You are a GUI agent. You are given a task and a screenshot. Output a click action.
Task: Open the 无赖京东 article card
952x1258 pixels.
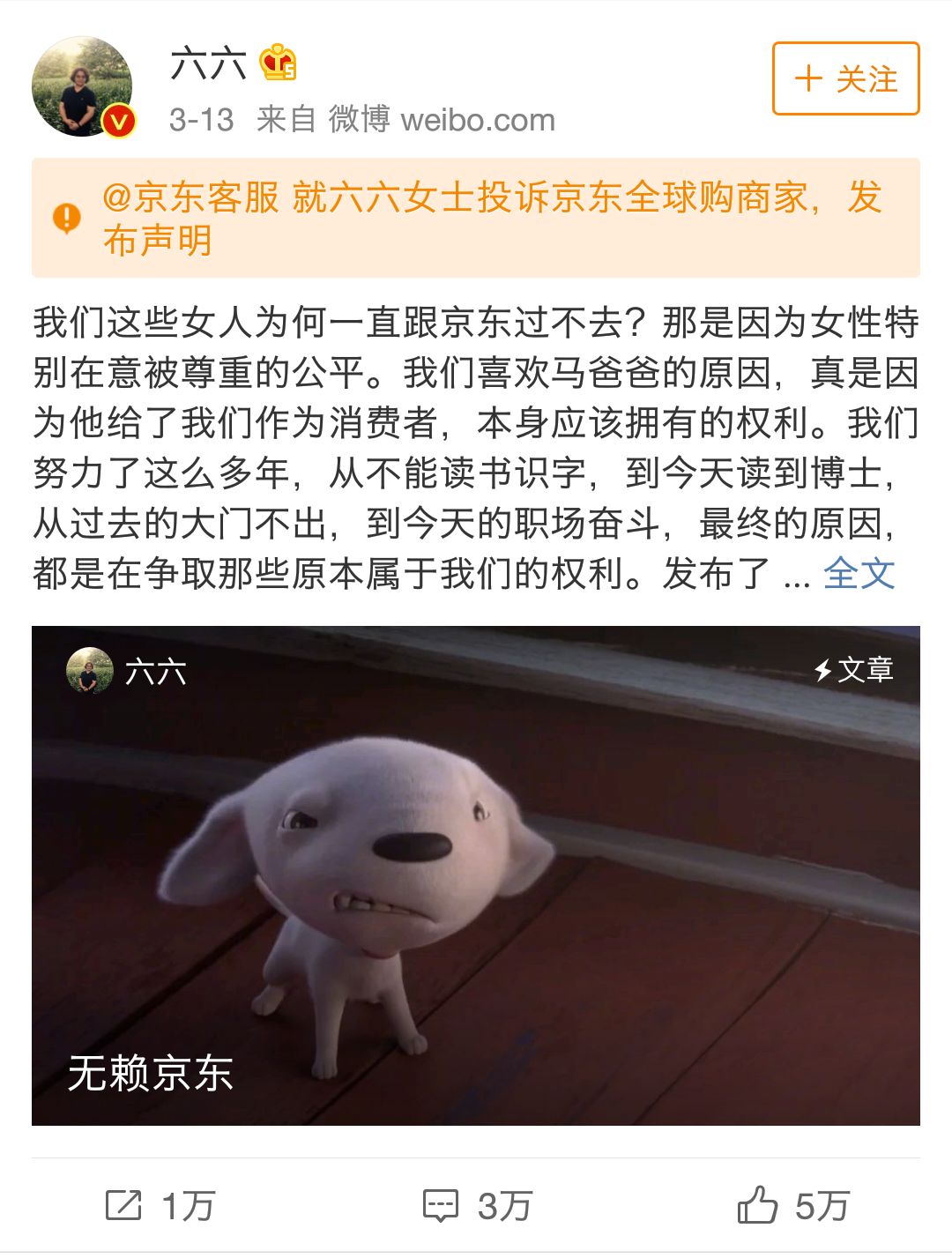476,875
